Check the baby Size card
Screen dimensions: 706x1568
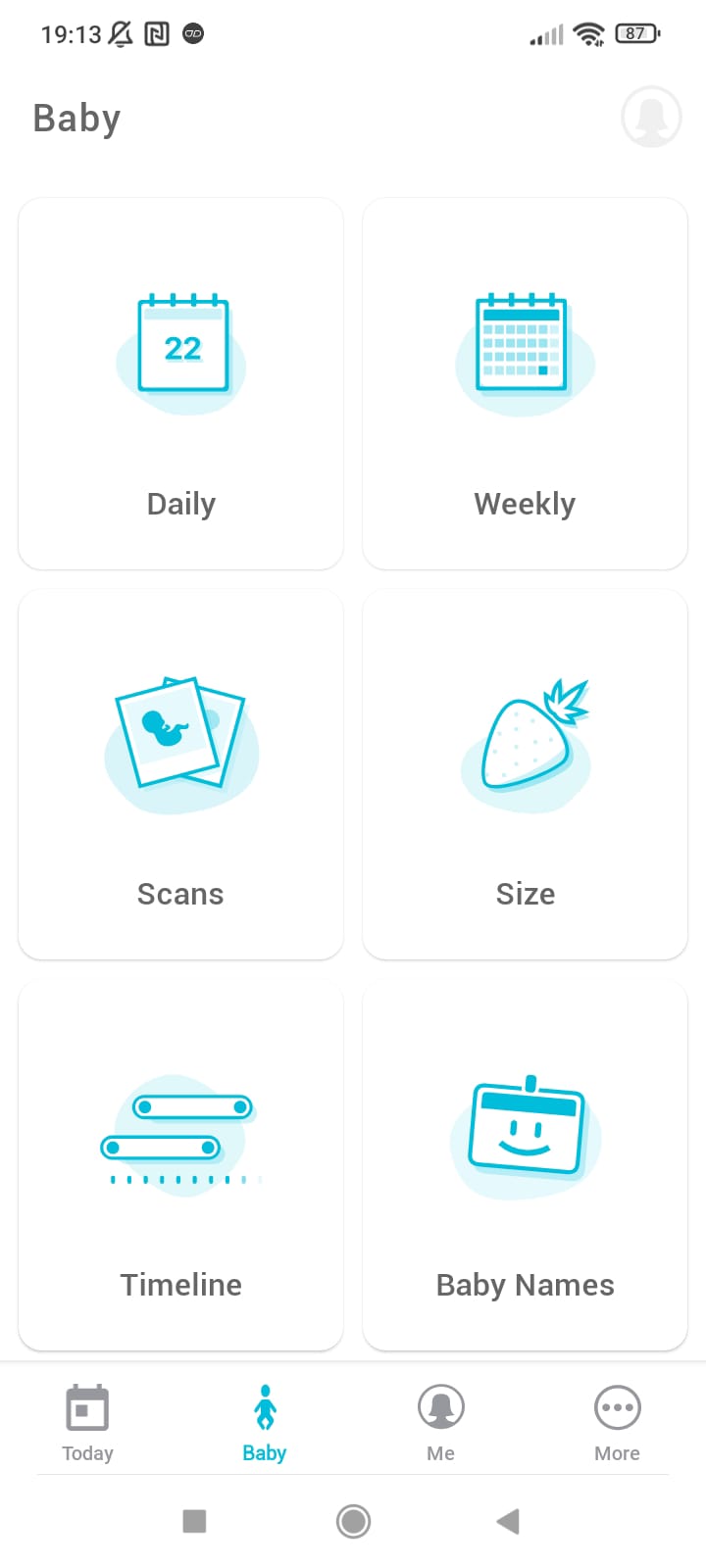(x=525, y=774)
